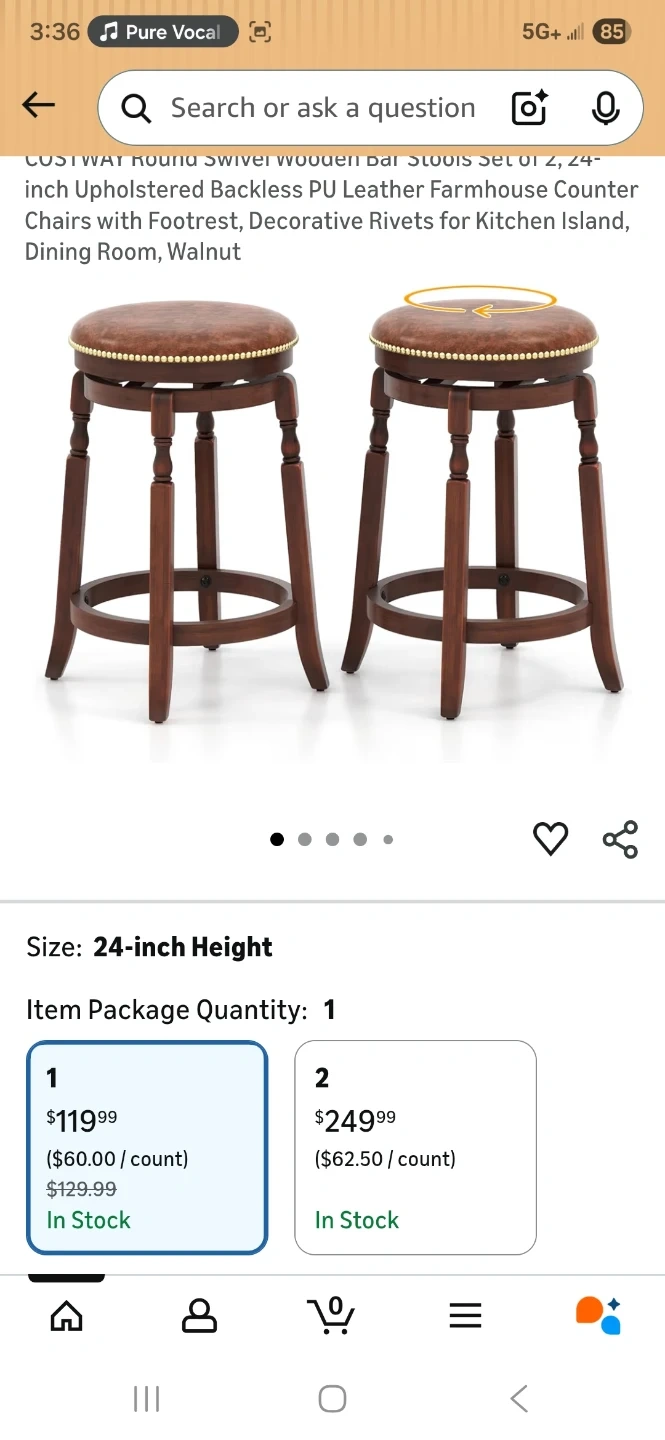This screenshot has width=665, height=1440.
Task: Open camera lens search
Action: tap(530, 108)
